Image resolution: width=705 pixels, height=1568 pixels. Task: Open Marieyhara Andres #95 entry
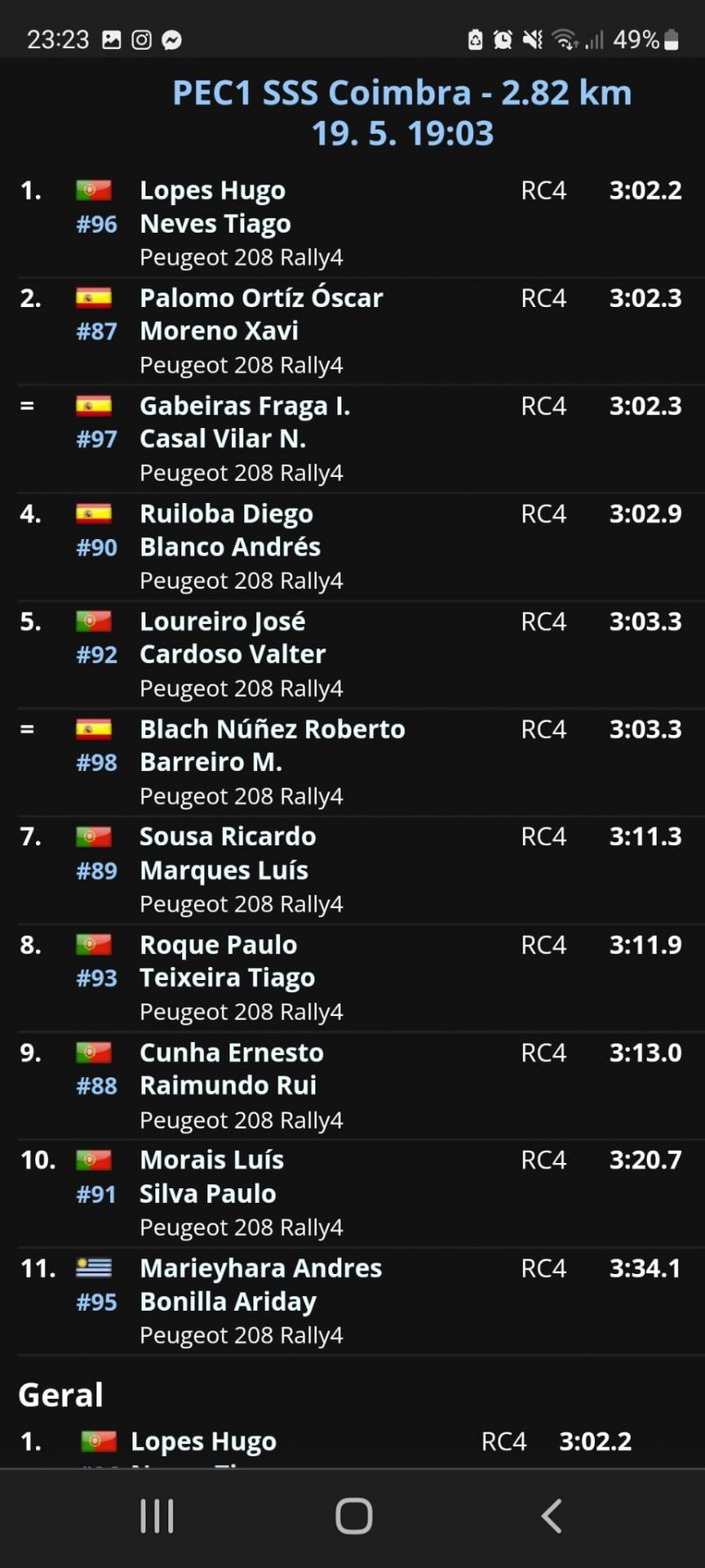(x=352, y=1302)
